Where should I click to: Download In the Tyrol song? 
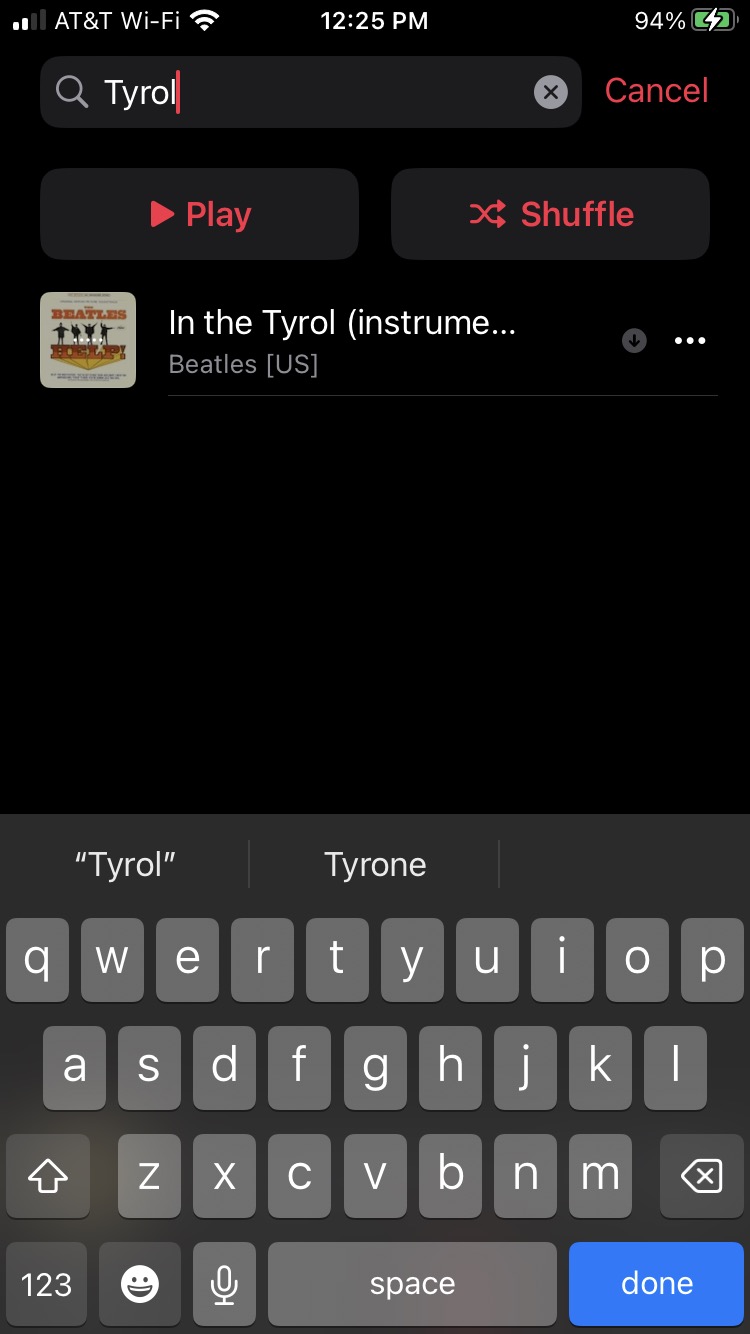634,341
